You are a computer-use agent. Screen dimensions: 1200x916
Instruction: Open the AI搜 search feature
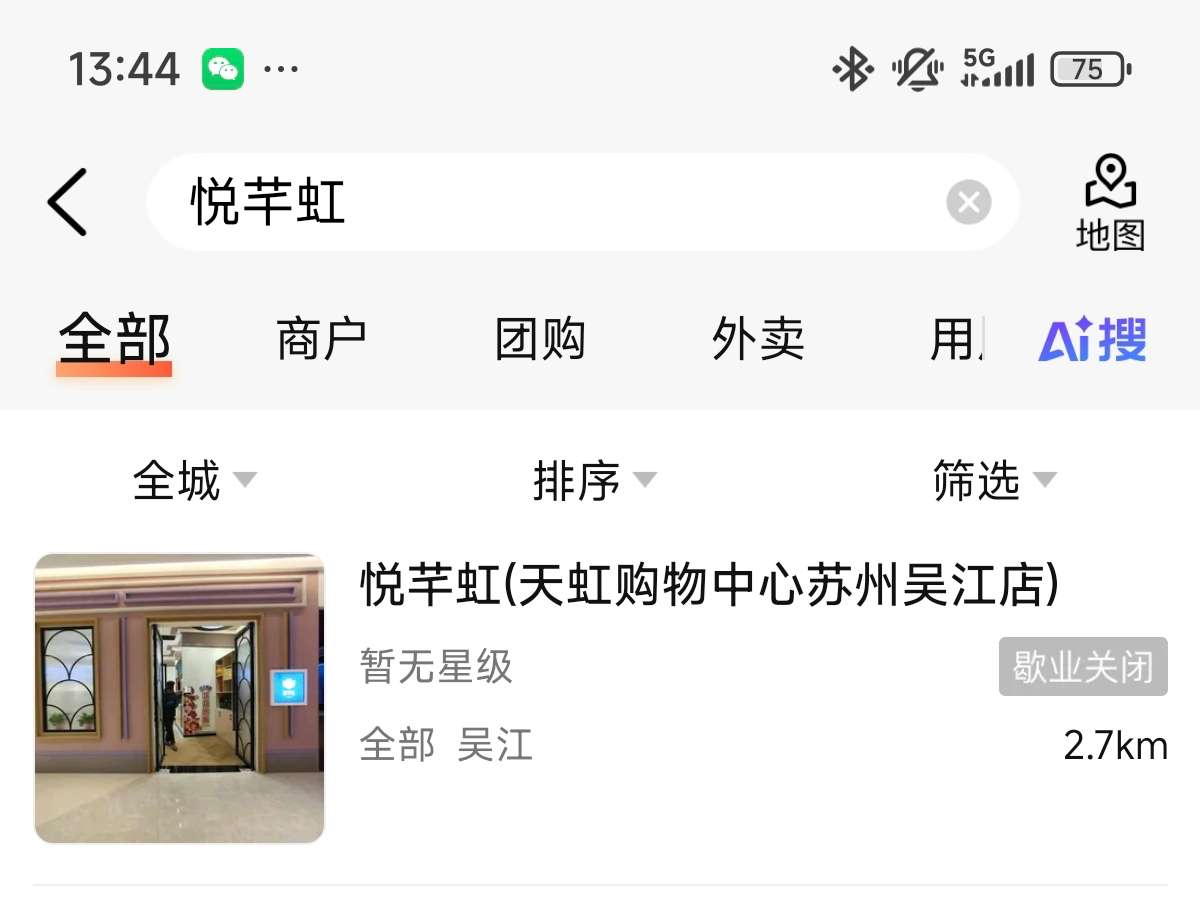tap(1092, 340)
